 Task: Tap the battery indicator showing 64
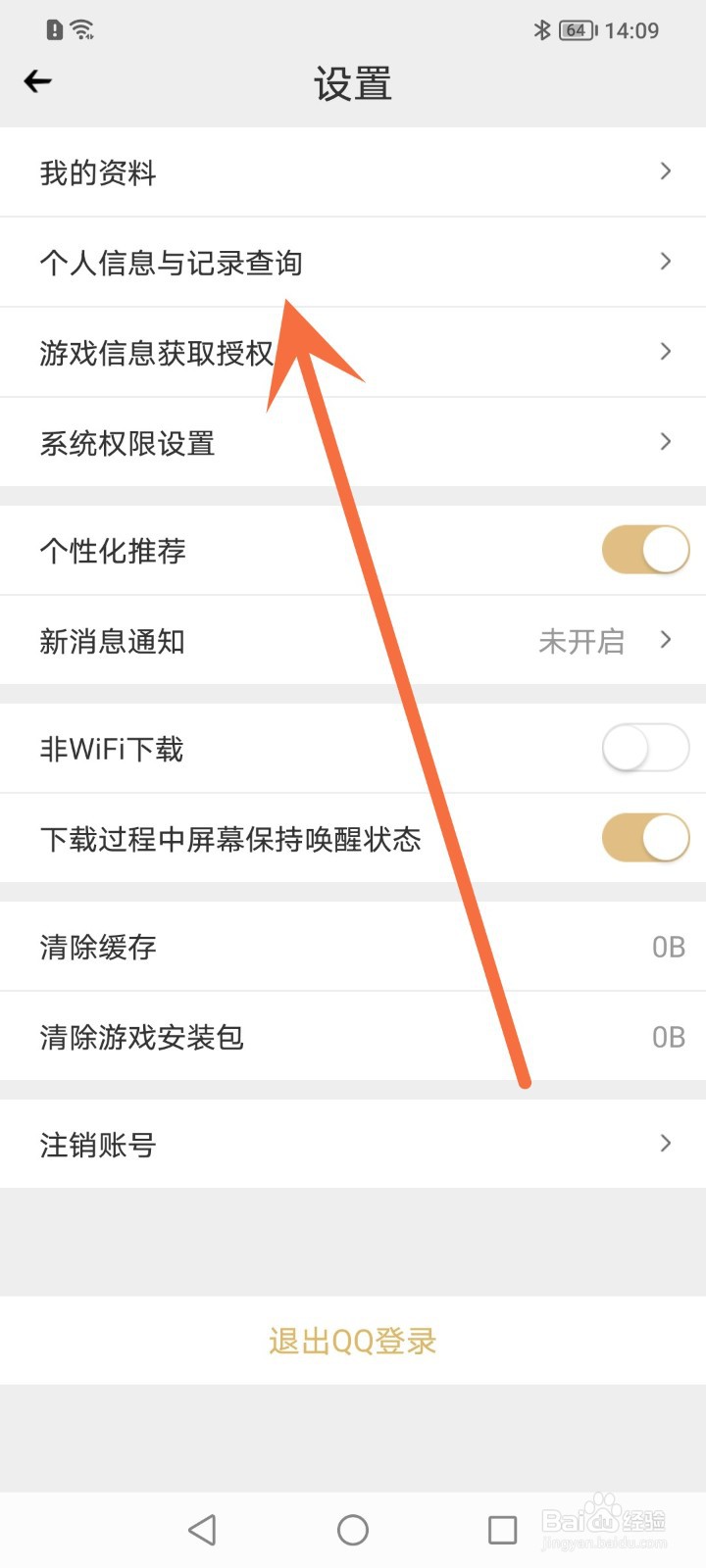(x=577, y=29)
